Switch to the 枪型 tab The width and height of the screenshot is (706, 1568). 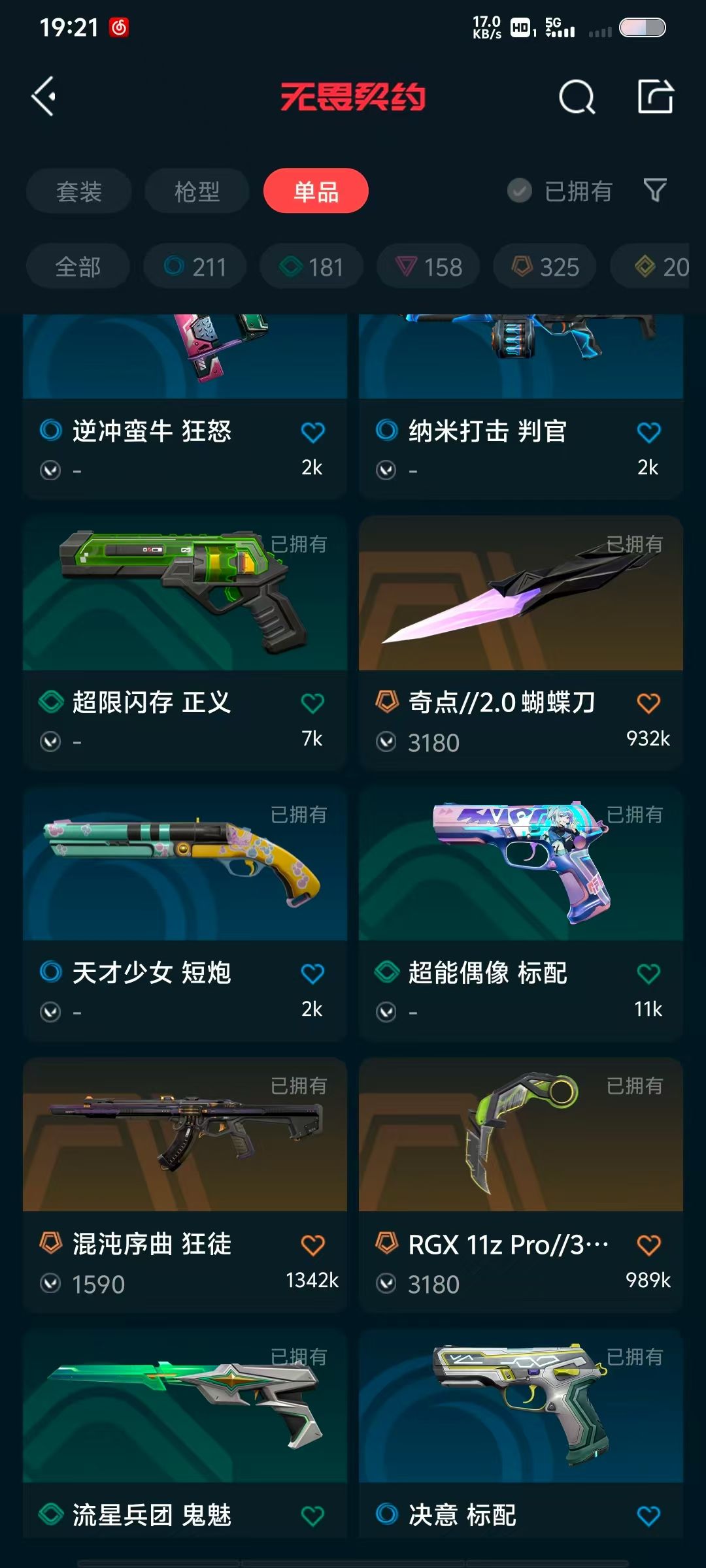click(x=197, y=191)
